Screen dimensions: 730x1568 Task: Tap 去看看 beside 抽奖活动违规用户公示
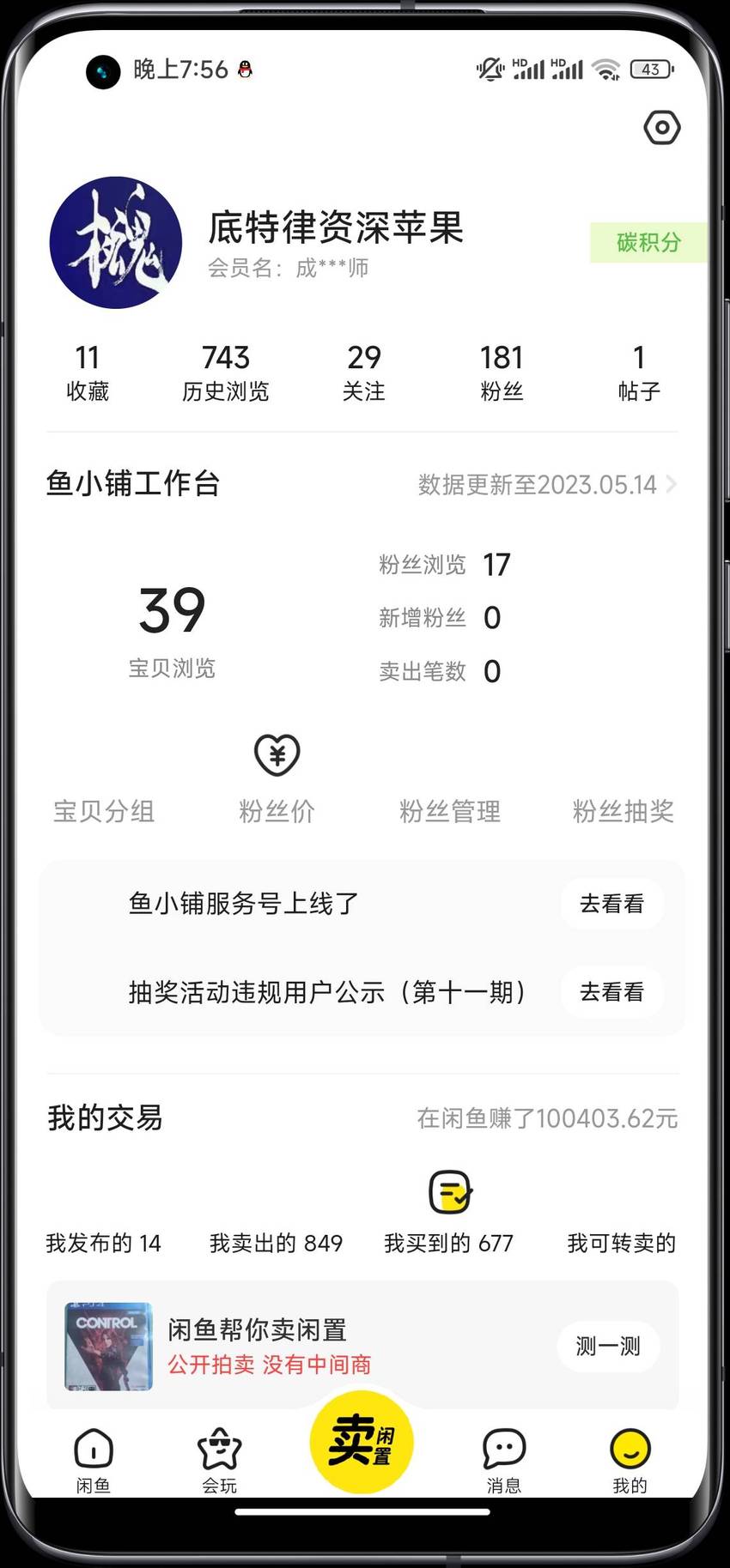point(612,992)
